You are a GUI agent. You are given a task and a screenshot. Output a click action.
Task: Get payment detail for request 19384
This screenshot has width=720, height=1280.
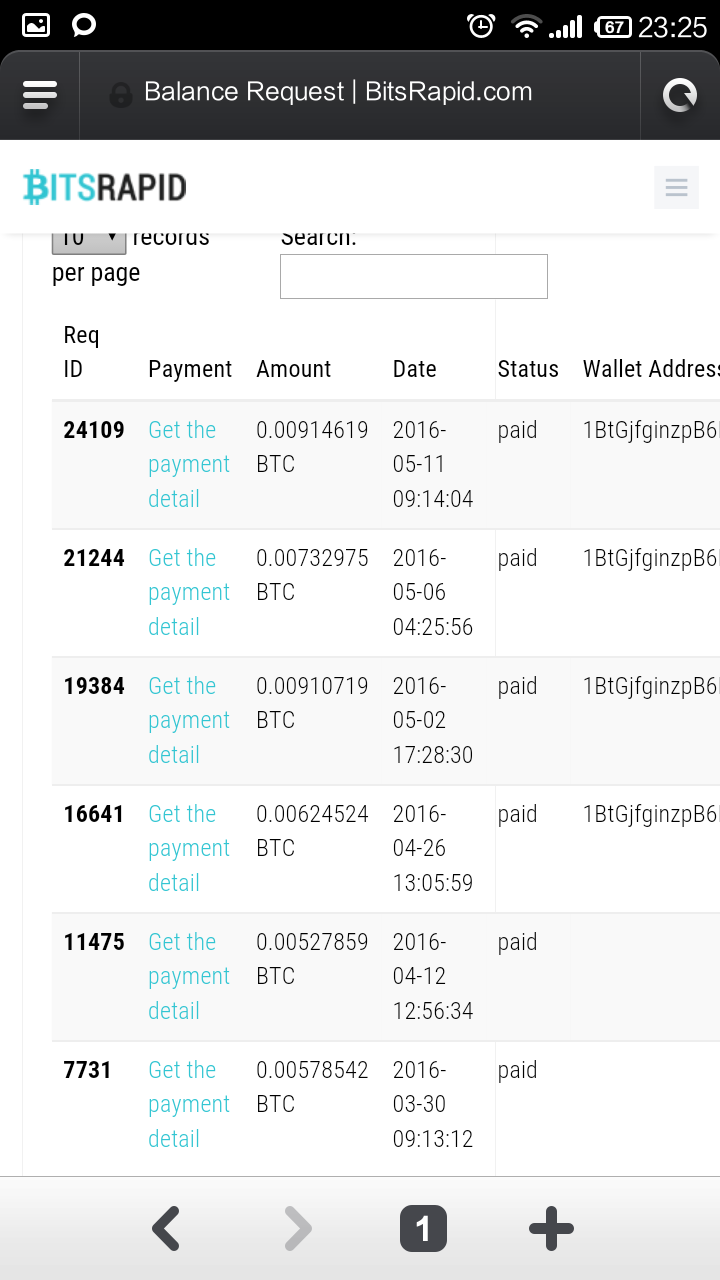coord(189,720)
